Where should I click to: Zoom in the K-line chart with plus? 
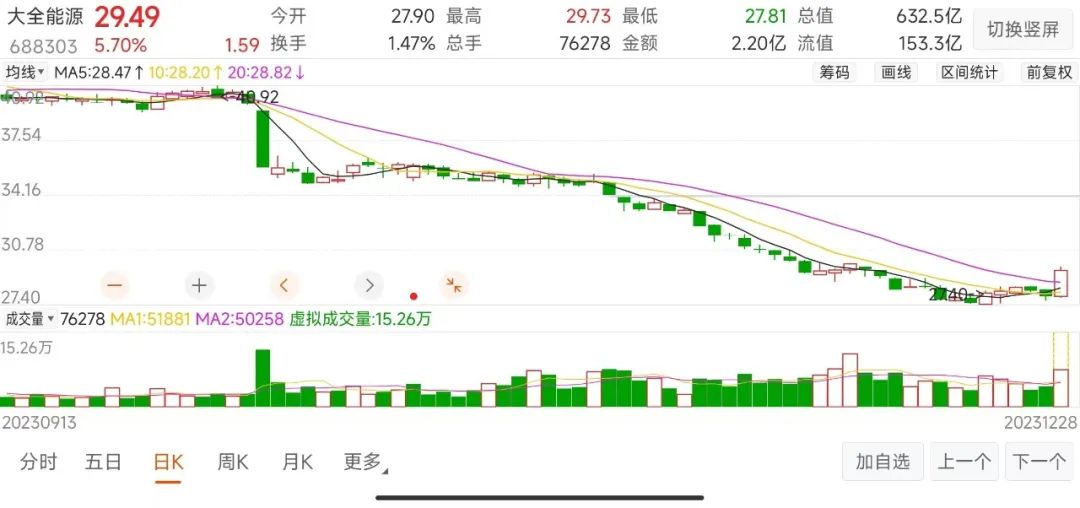point(199,285)
